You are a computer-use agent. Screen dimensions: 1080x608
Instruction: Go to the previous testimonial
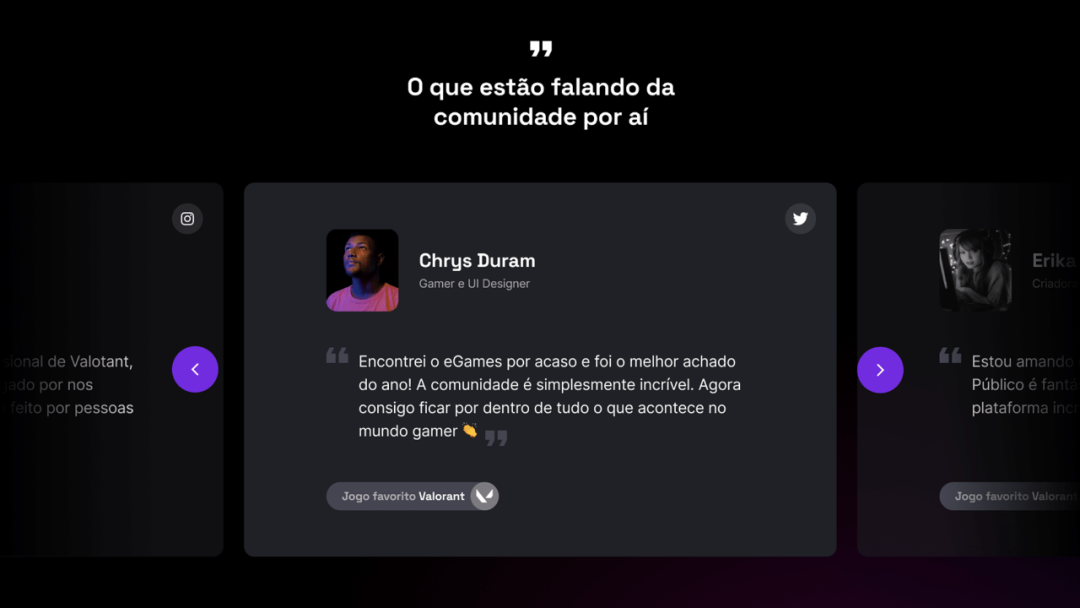(195, 370)
